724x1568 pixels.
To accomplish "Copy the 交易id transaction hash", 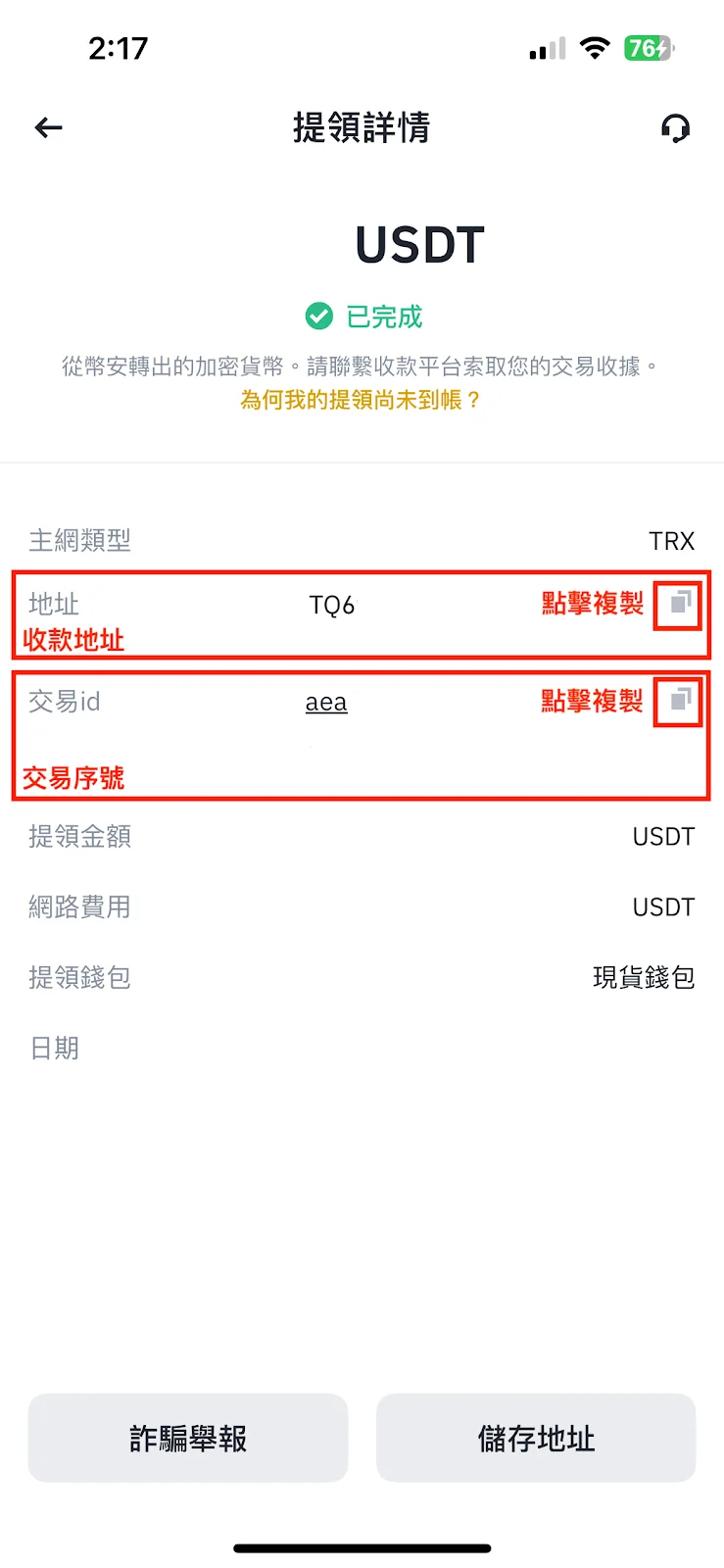I will (x=680, y=700).
